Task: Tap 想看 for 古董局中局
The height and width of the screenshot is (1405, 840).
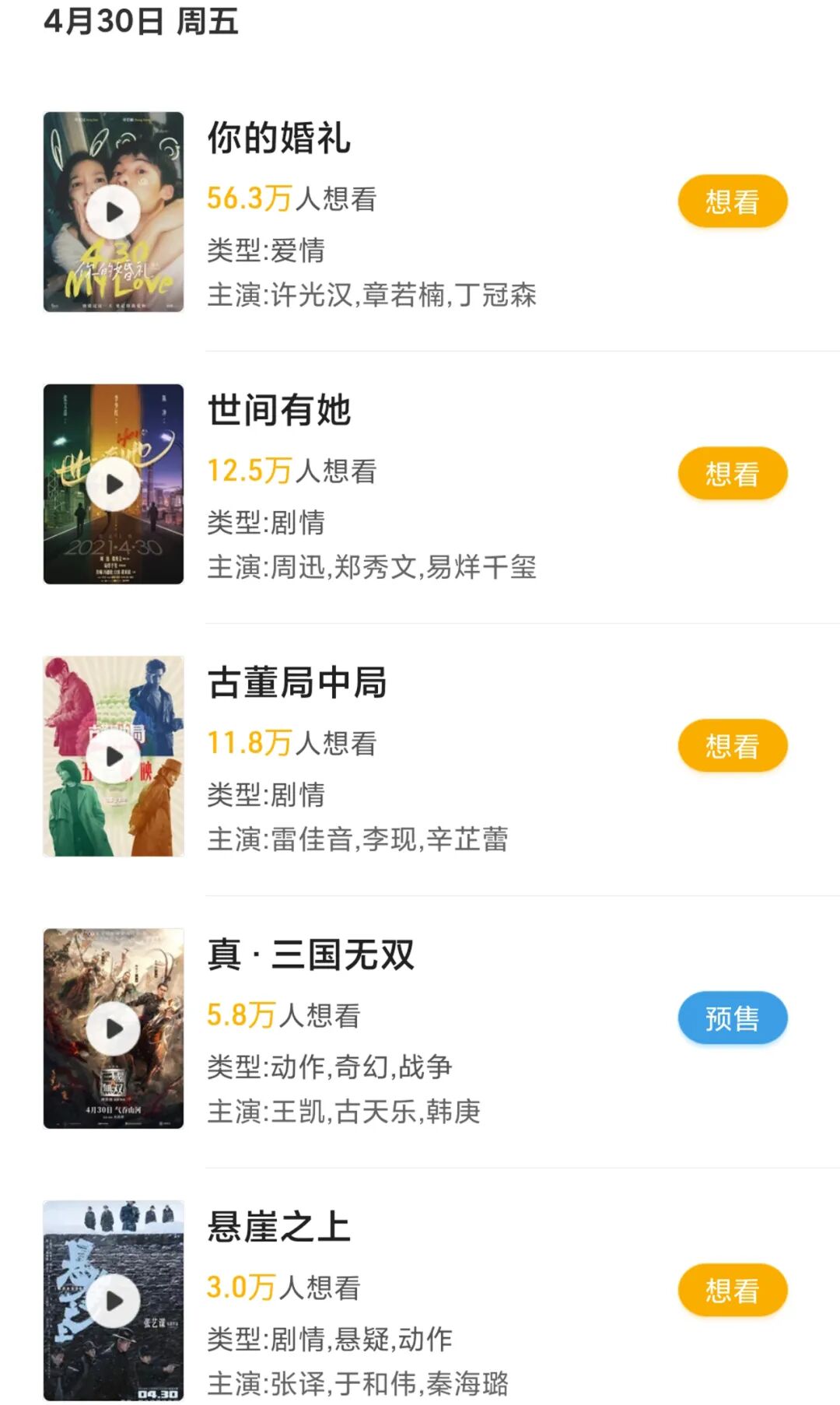Action: click(732, 746)
